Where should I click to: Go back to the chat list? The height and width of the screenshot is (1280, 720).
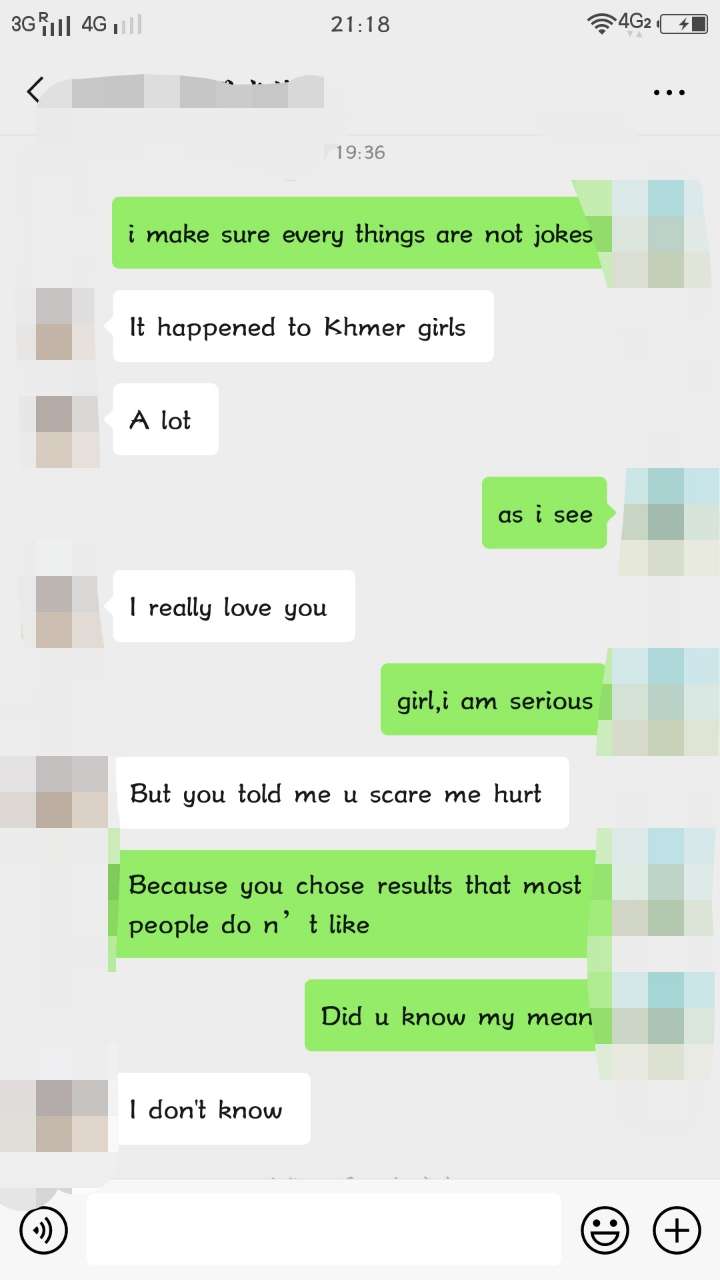[34, 91]
